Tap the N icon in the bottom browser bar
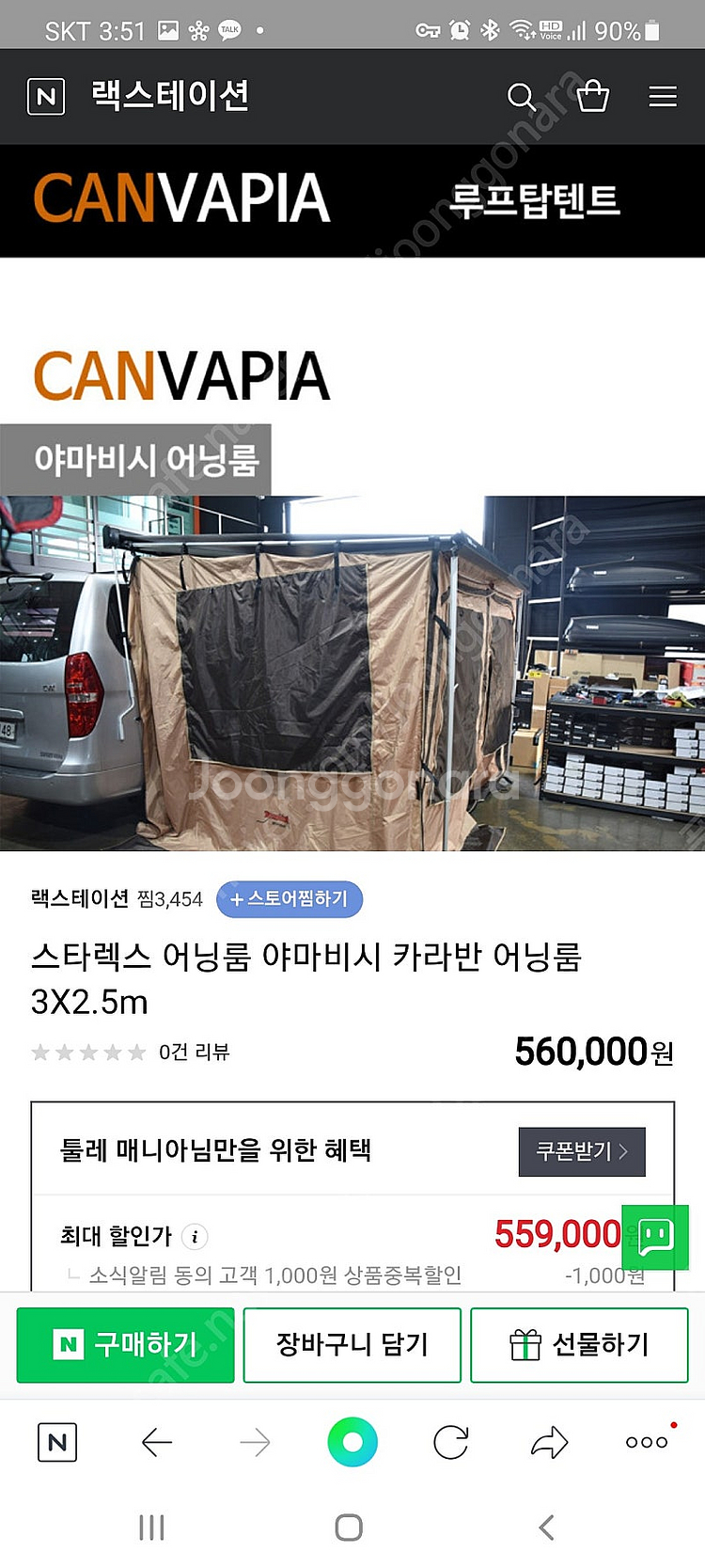The width and height of the screenshot is (705, 1568). tap(56, 1440)
